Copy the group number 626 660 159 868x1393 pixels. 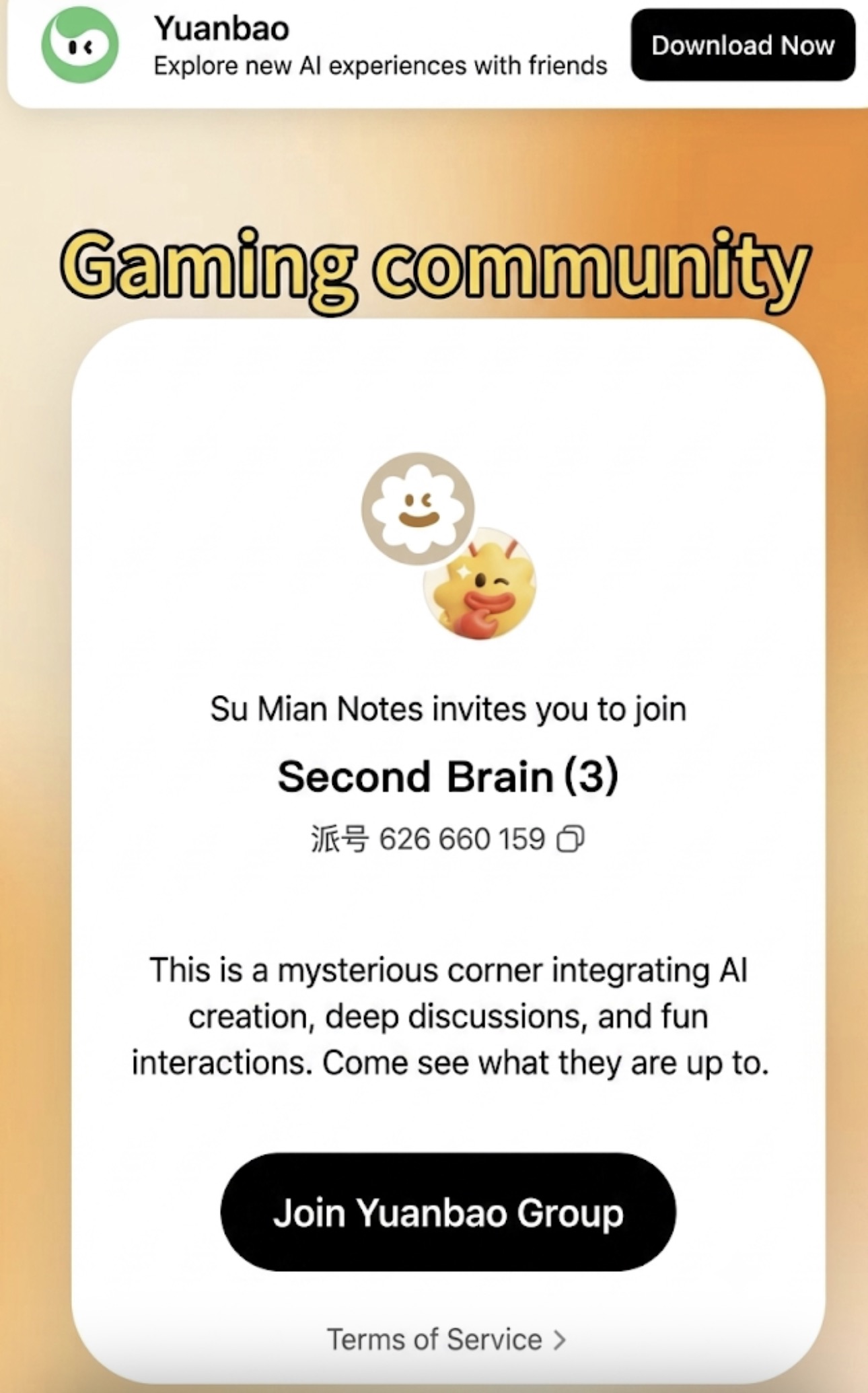tap(571, 838)
